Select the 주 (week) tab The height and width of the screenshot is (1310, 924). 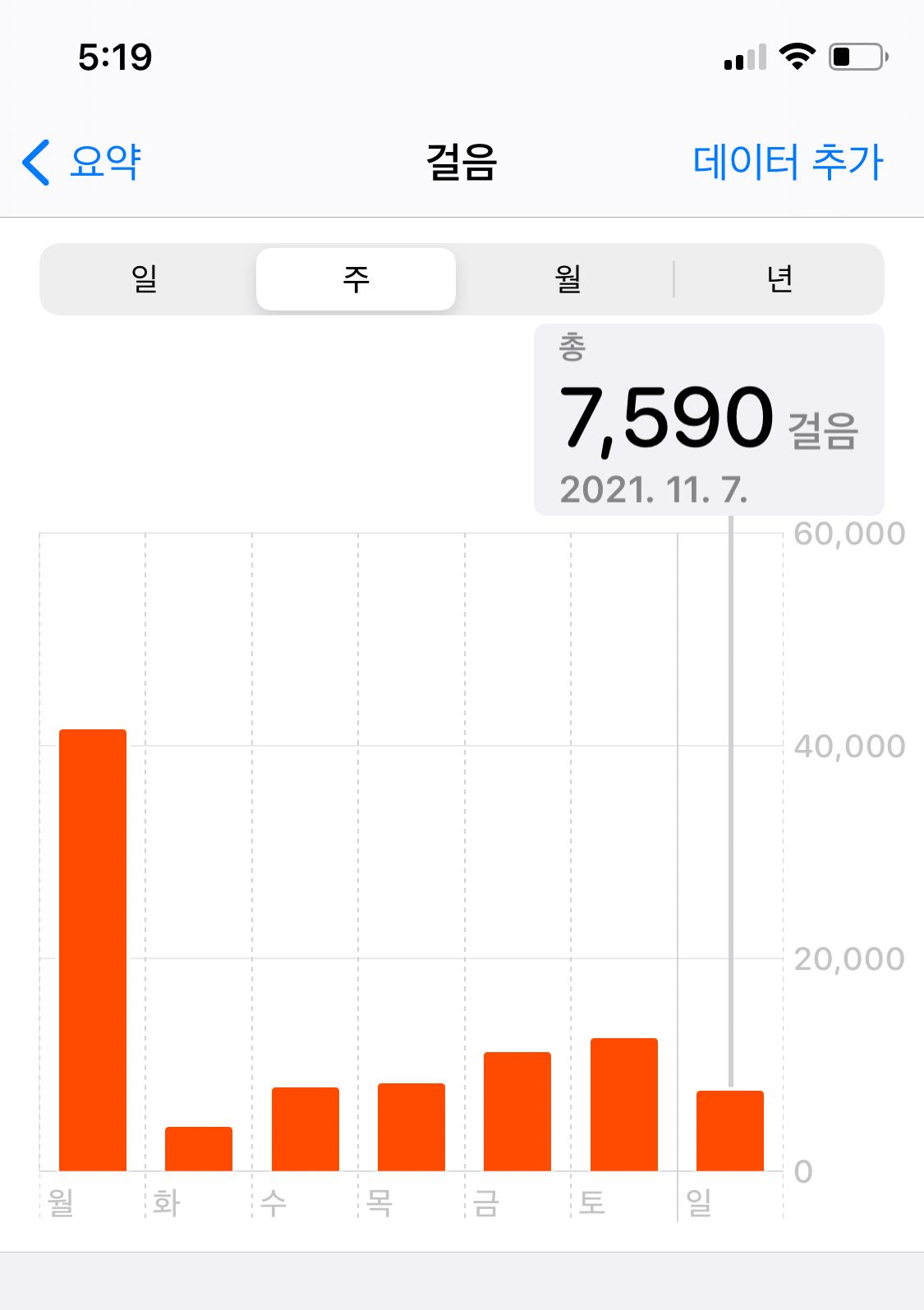(356, 279)
